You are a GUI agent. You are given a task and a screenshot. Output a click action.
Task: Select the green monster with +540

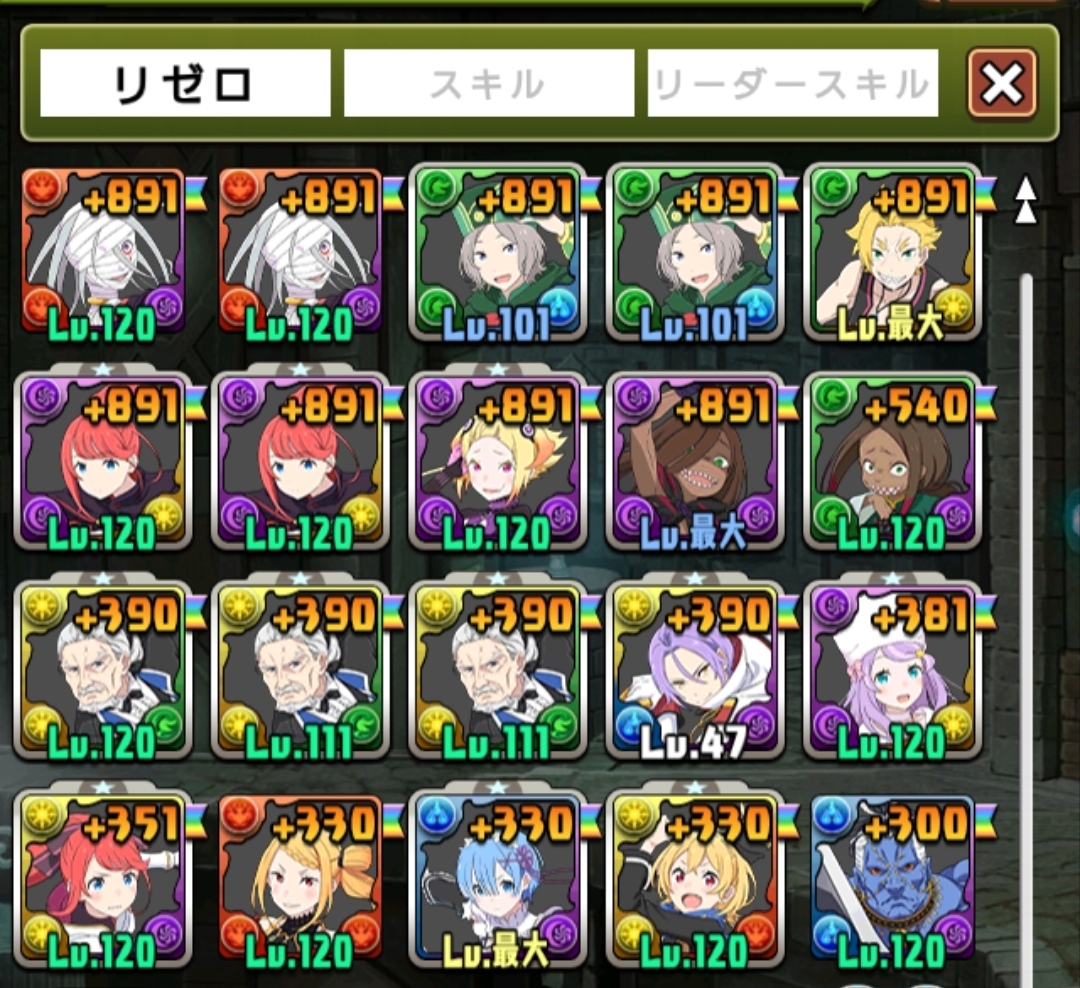click(893, 462)
